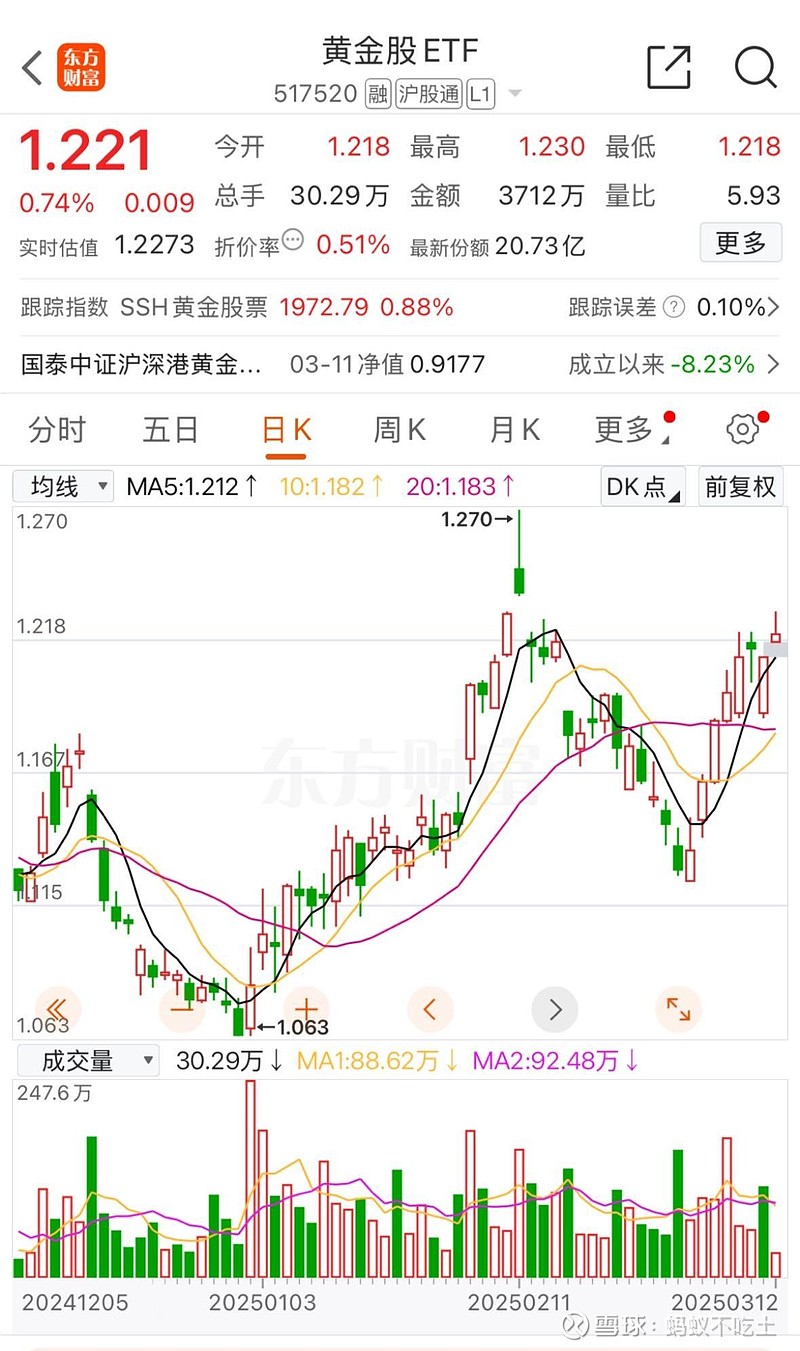Open the search magnifier
The width and height of the screenshot is (800, 1351).
point(755,67)
